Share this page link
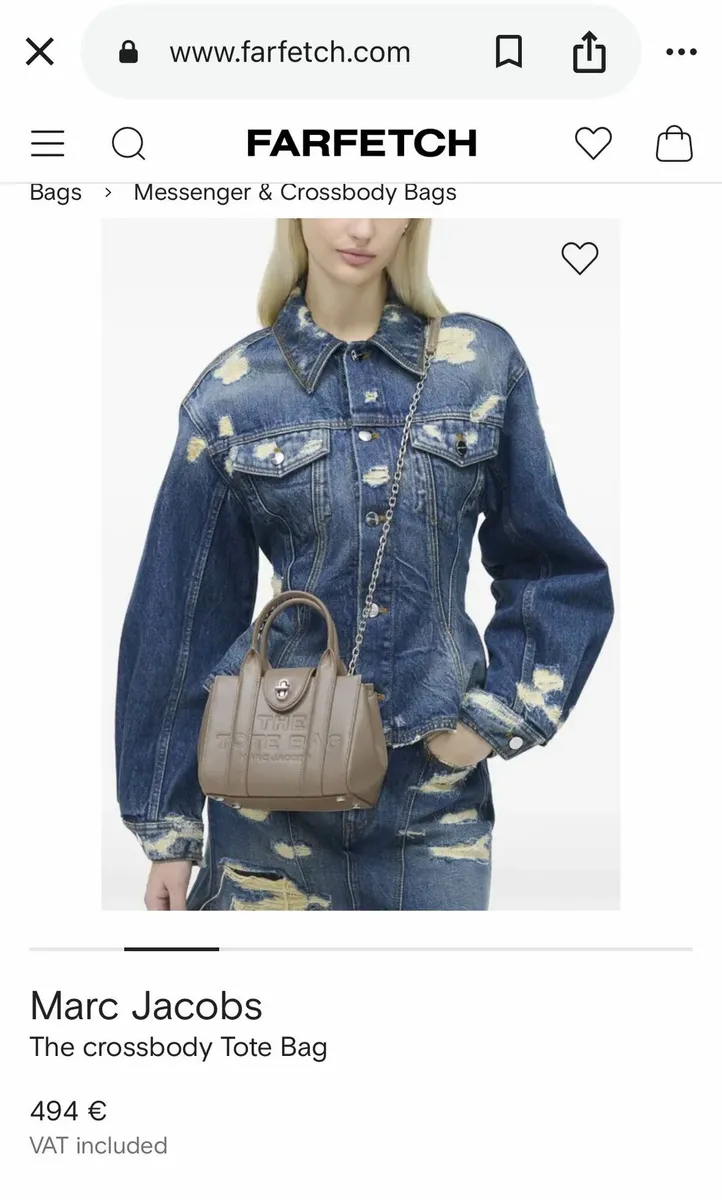The width and height of the screenshot is (722, 1200). pos(589,52)
